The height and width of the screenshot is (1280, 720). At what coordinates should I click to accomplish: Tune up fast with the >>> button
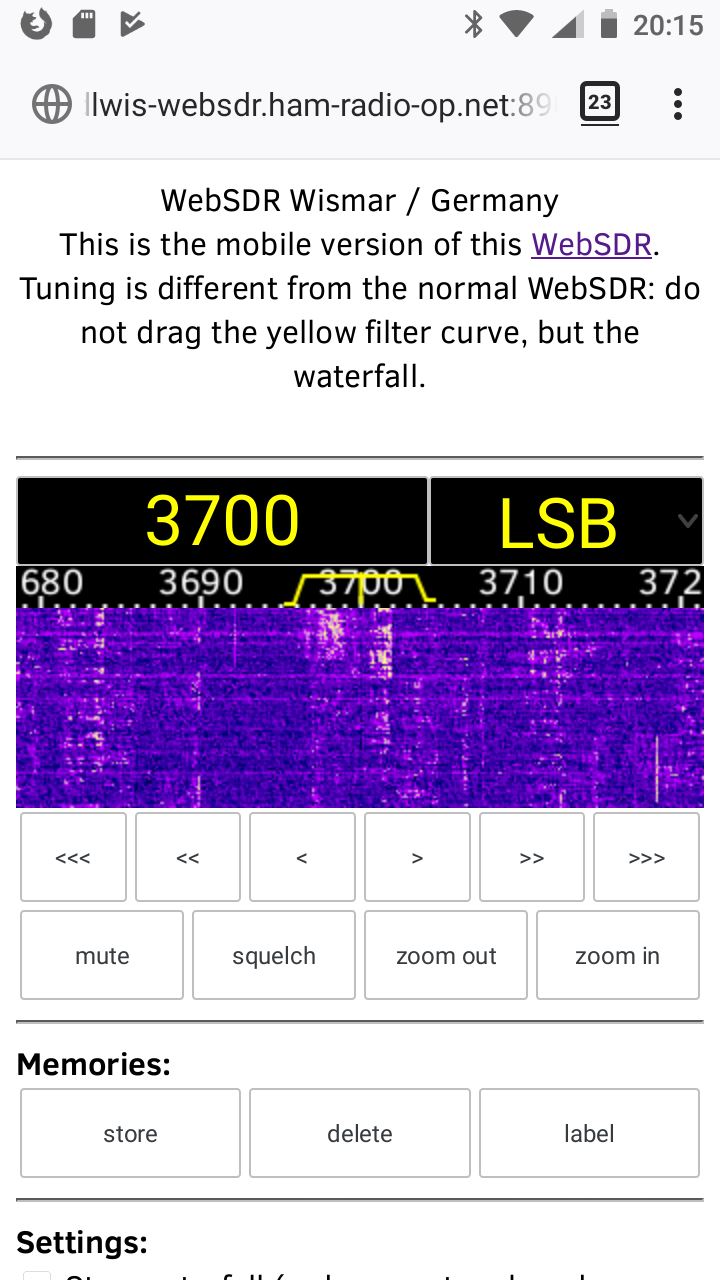tap(647, 857)
